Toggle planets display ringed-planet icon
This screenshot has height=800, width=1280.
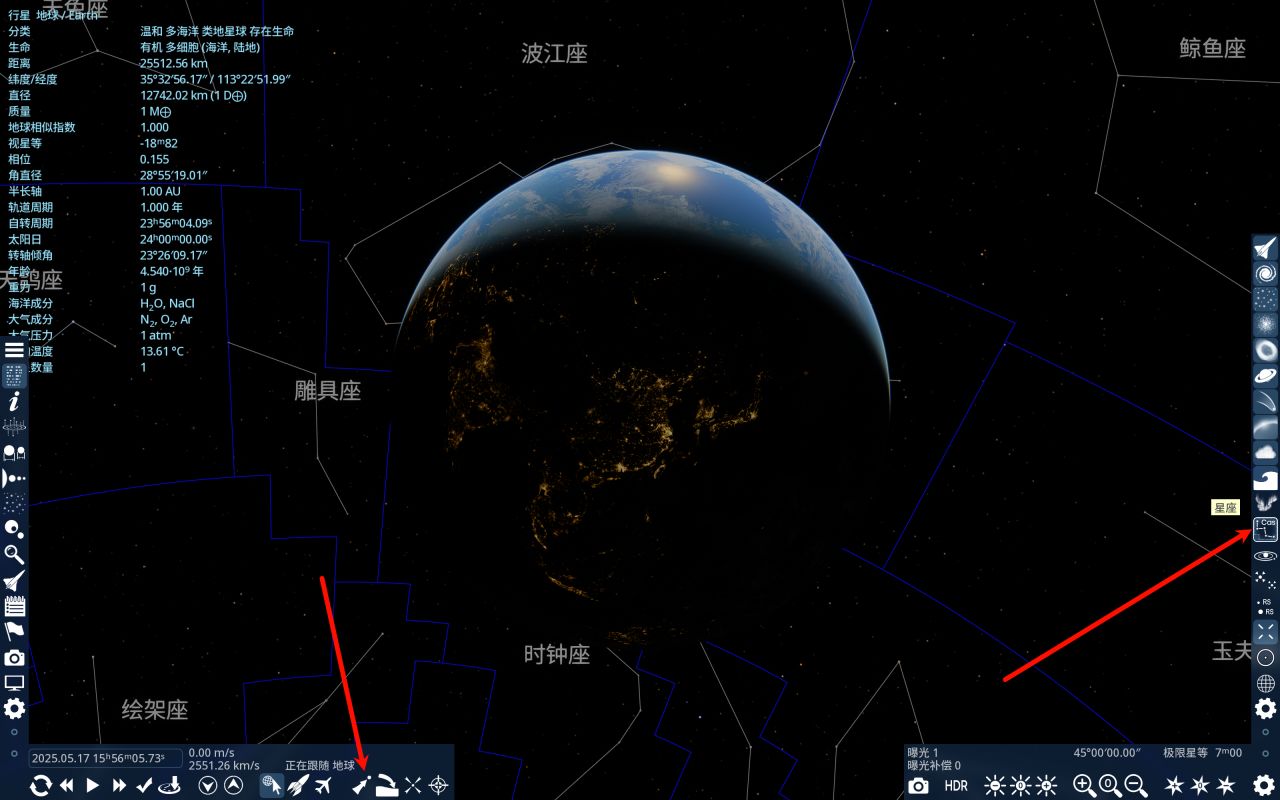(x=1265, y=376)
